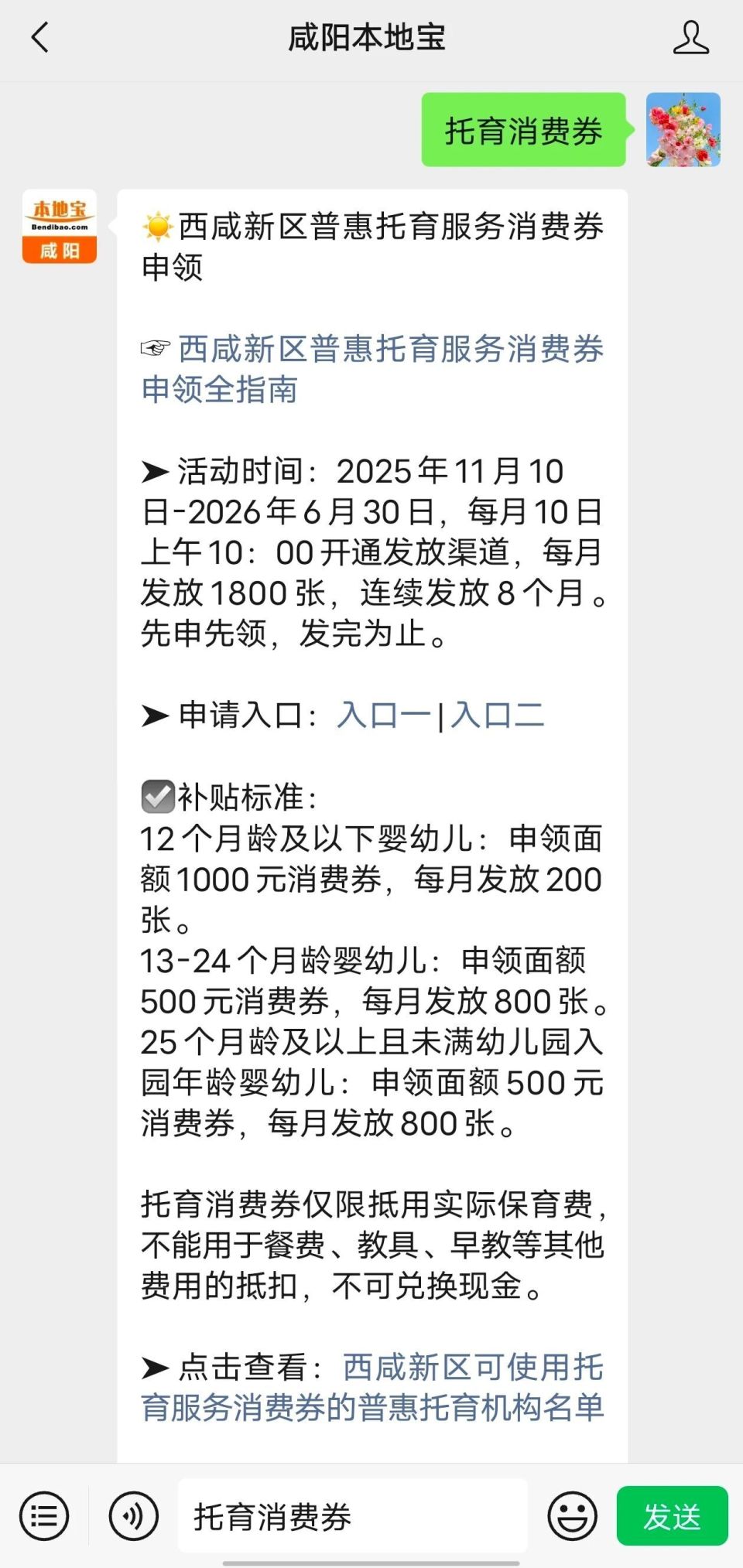Open the 咸阳本地宝 account profile icon
Image resolution: width=743 pixels, height=1568 pixels.
coord(693,36)
